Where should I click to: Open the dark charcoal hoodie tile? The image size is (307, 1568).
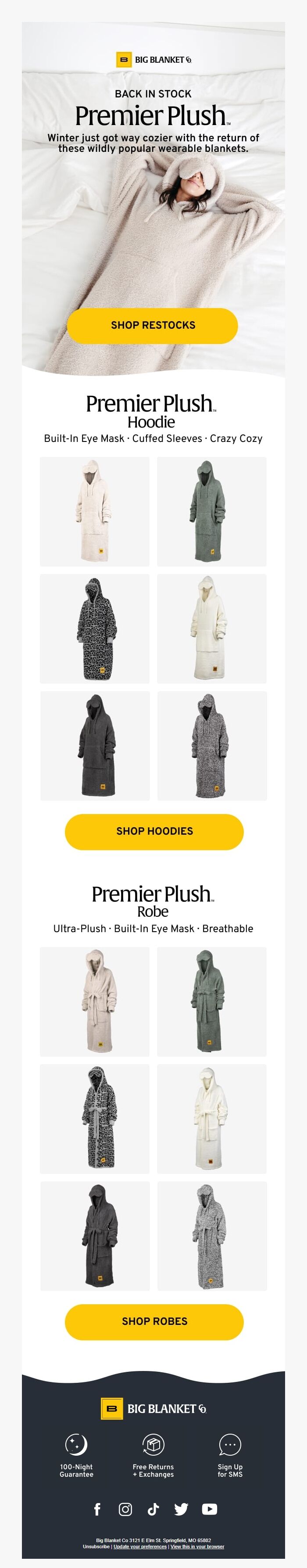tap(95, 746)
